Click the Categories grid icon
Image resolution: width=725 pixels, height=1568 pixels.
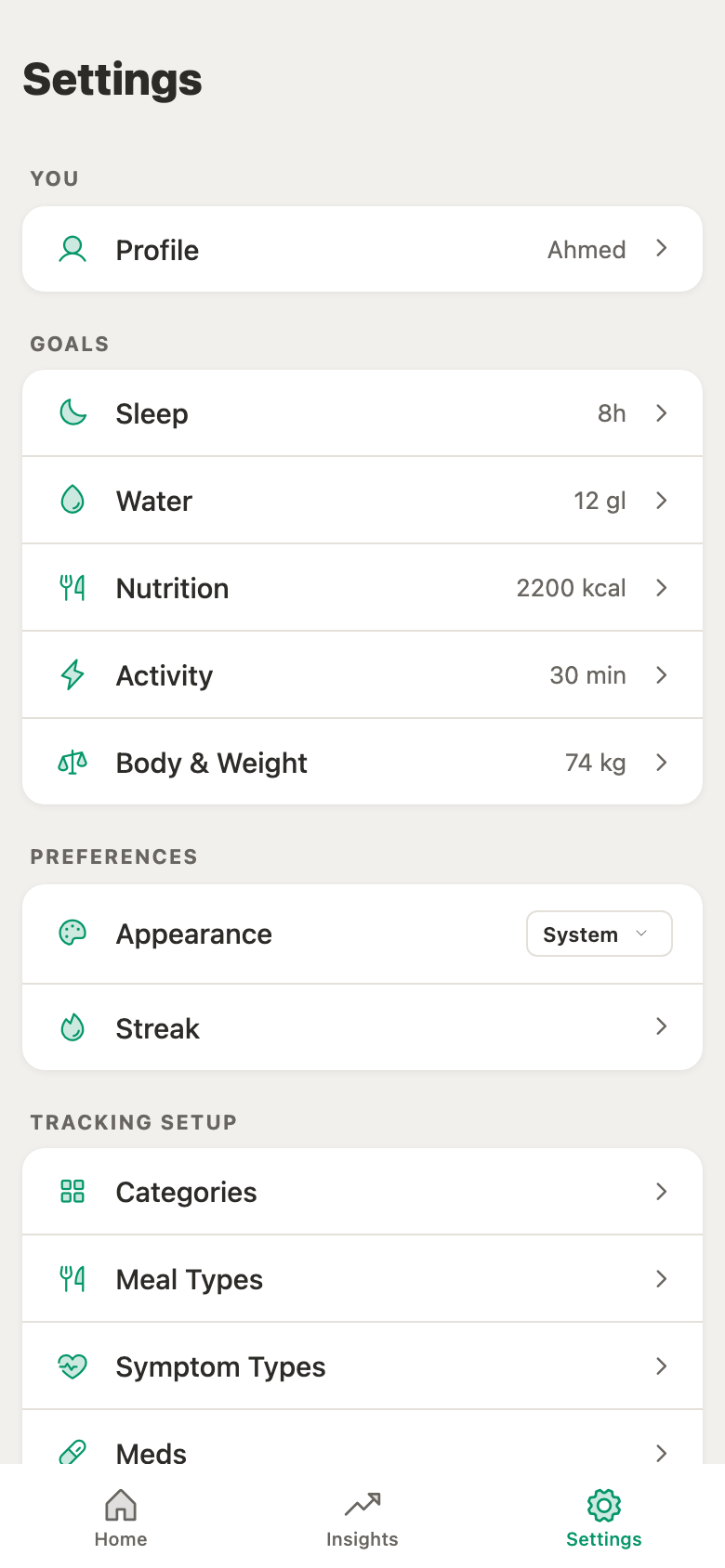[72, 1191]
